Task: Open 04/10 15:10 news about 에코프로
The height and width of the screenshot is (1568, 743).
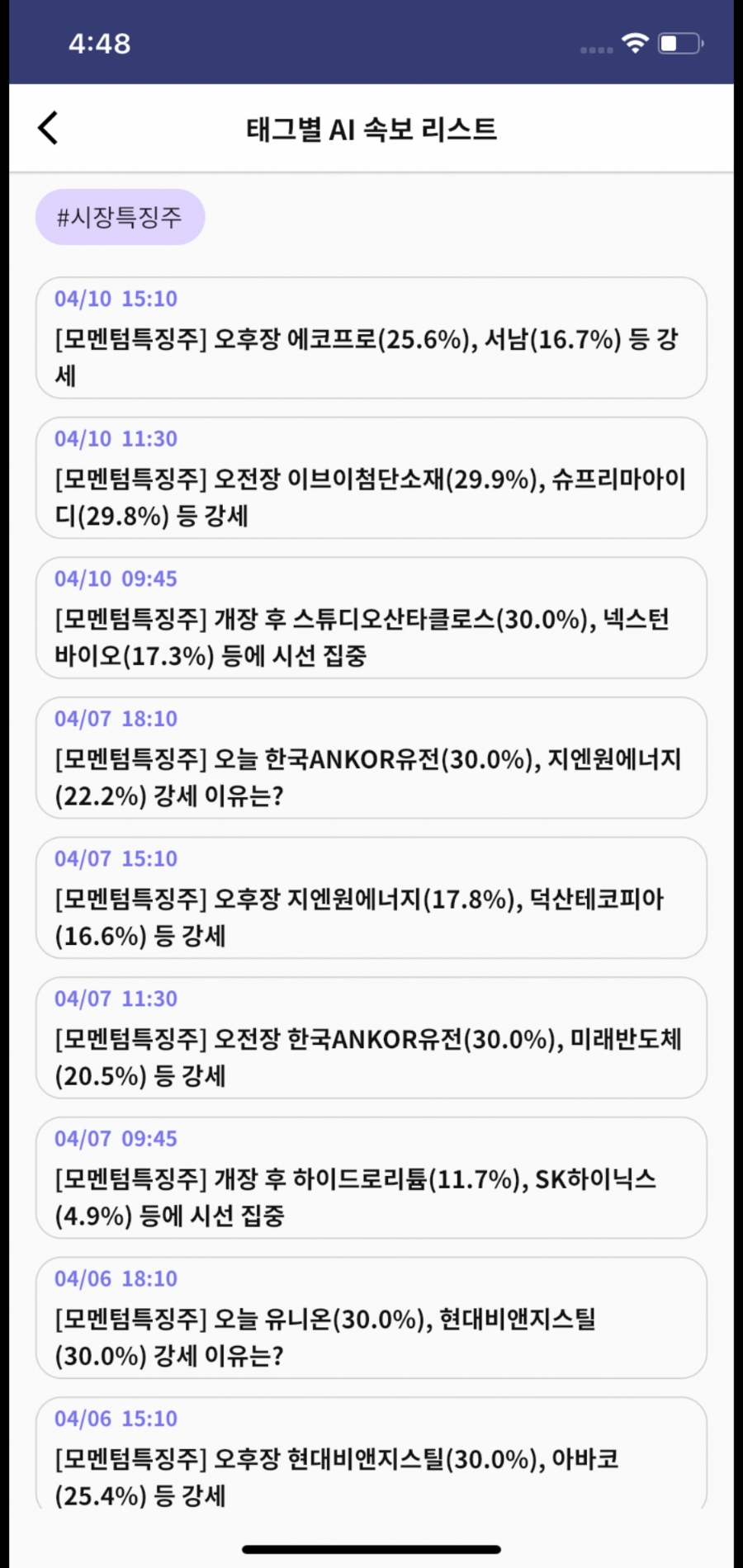Action: [371, 338]
